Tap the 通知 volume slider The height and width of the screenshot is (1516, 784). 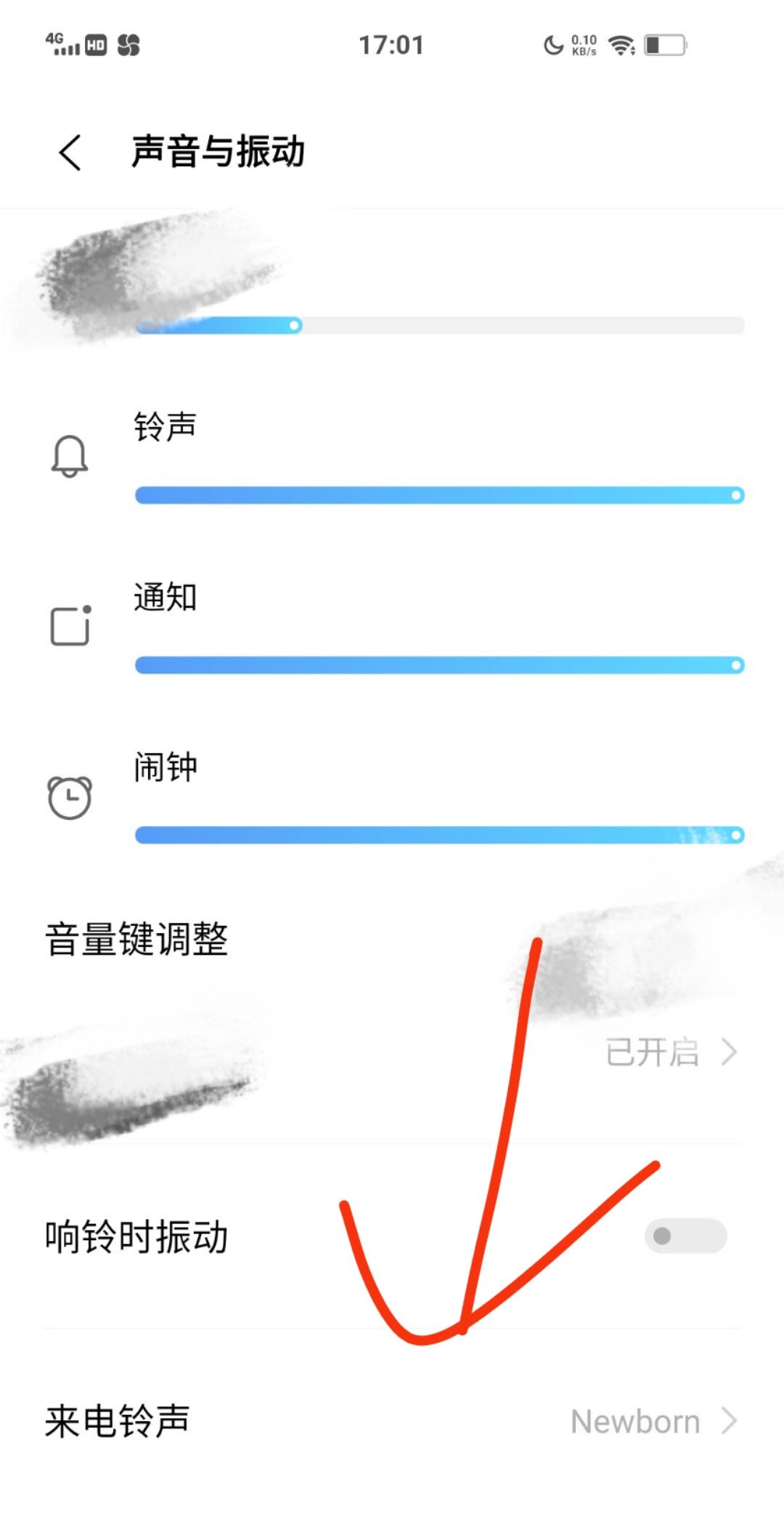point(439,665)
